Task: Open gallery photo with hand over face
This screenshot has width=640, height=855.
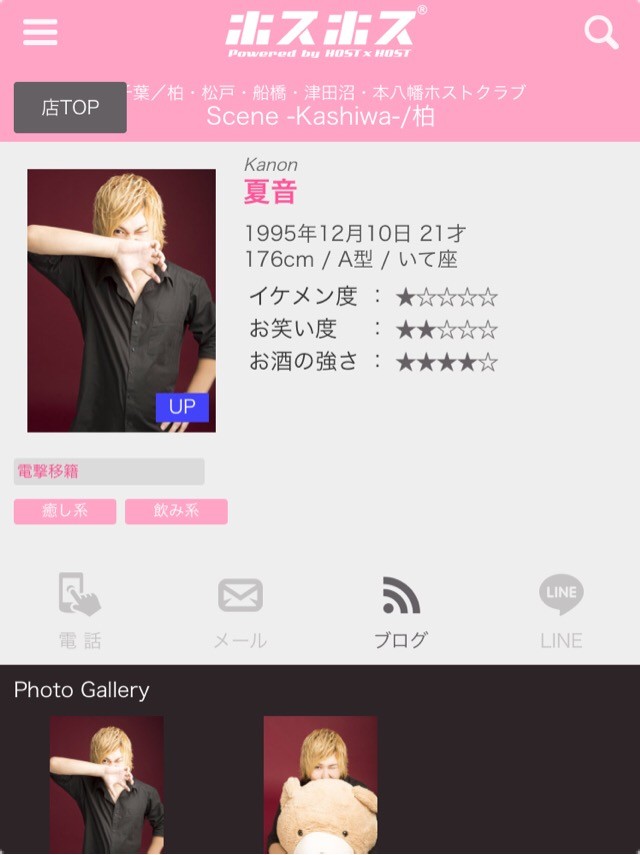Action: click(x=107, y=784)
